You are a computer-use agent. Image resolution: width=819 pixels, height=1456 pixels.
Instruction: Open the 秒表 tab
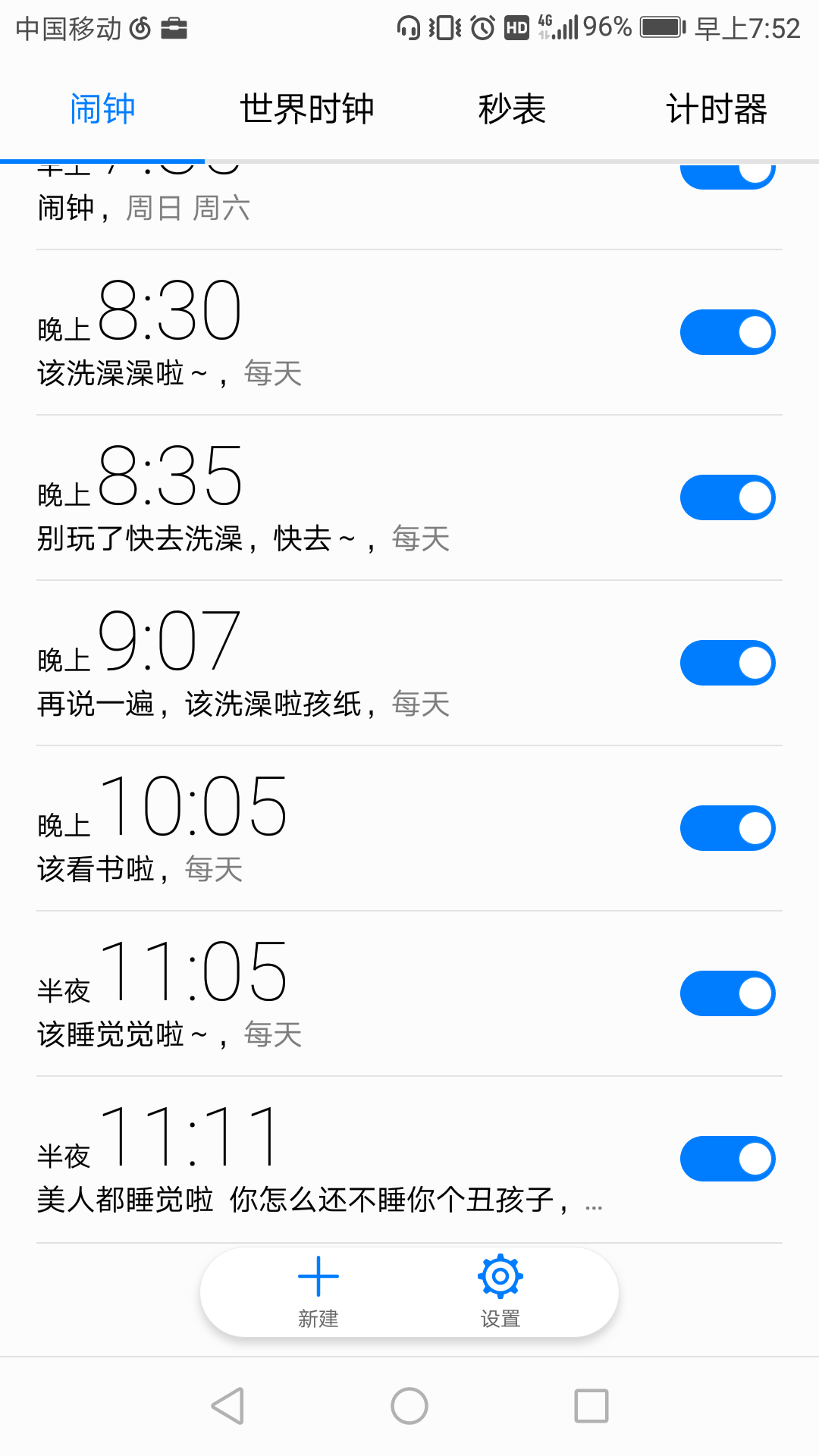(512, 109)
